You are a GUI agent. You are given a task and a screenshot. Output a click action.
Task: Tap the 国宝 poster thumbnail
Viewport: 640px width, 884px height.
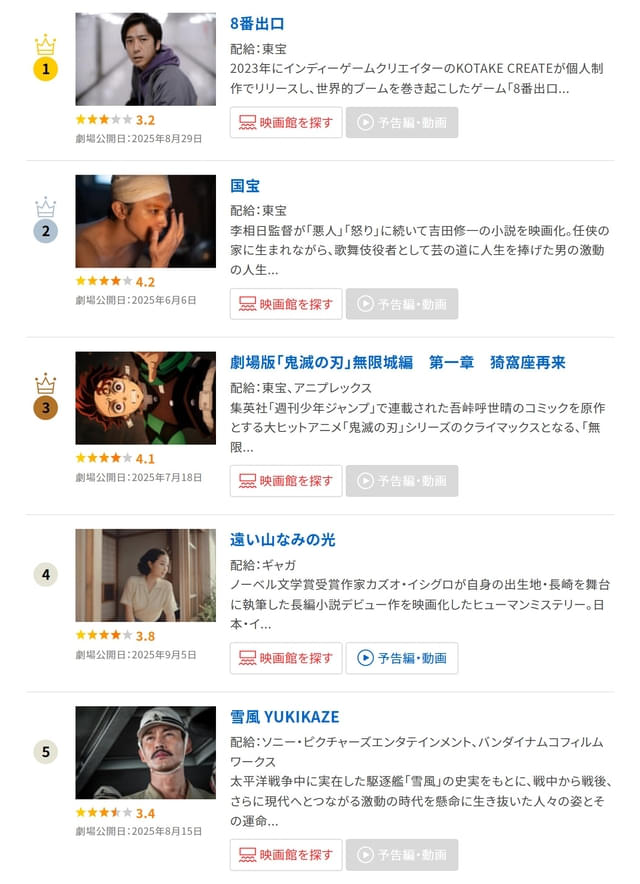(x=145, y=221)
